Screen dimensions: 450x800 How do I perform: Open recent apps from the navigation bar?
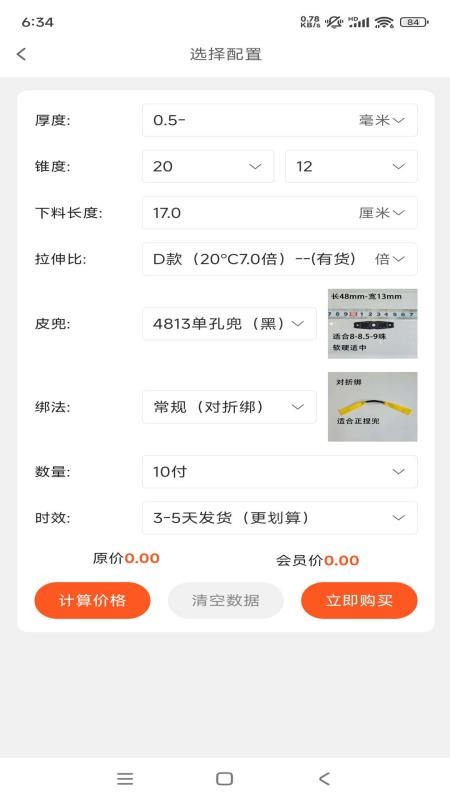(x=125, y=779)
